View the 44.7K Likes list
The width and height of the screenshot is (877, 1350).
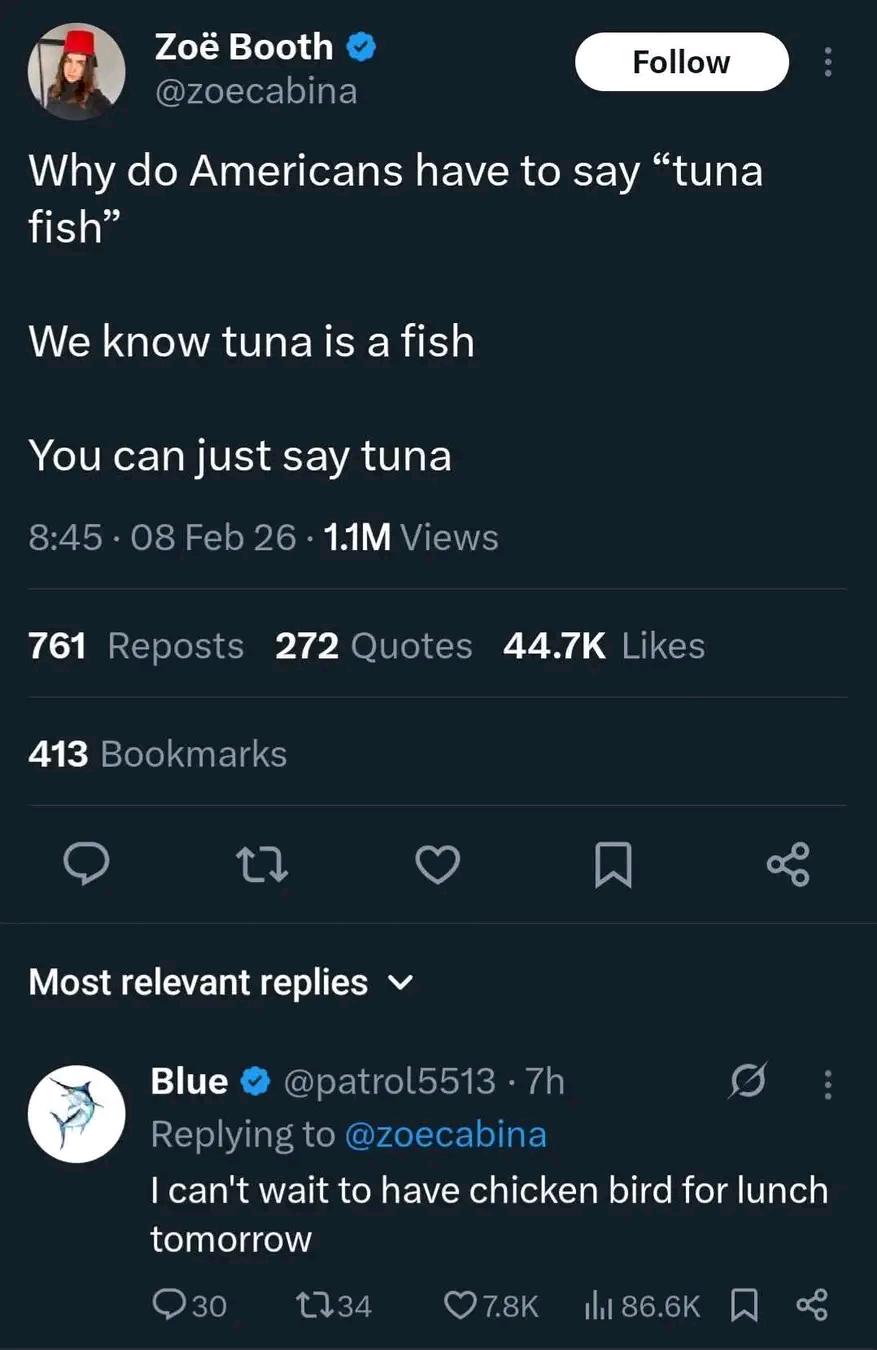[x=603, y=646]
